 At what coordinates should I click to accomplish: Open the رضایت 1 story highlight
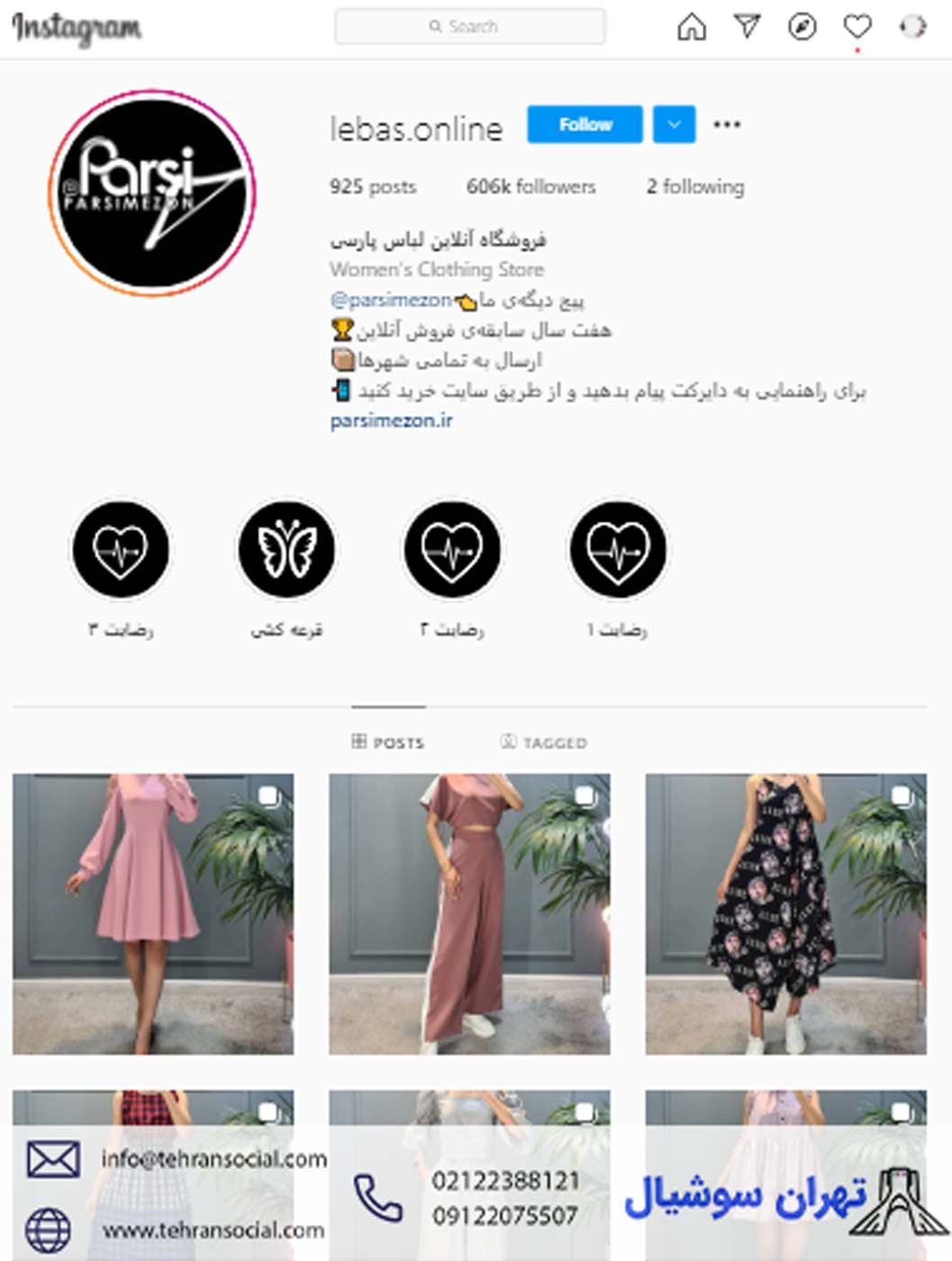click(x=617, y=550)
